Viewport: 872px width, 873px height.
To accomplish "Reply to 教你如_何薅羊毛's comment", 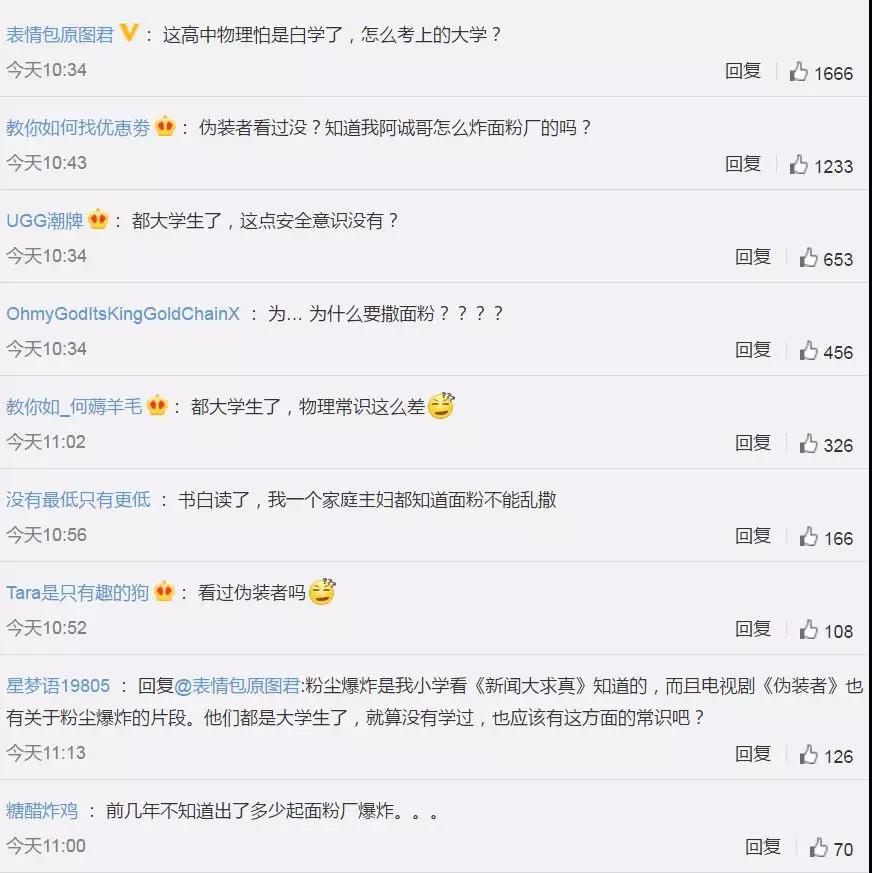I will pos(753,443).
